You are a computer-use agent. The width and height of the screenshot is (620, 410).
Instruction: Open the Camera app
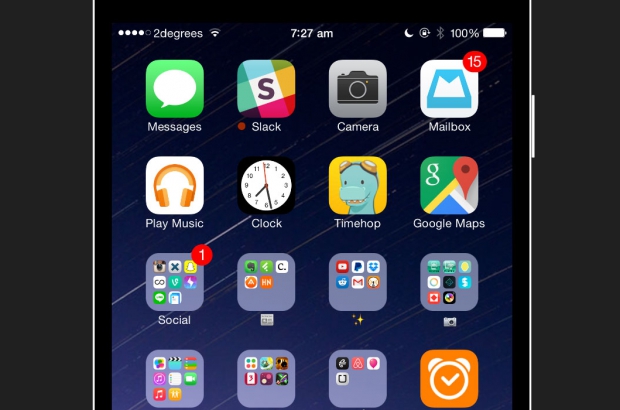(x=358, y=89)
